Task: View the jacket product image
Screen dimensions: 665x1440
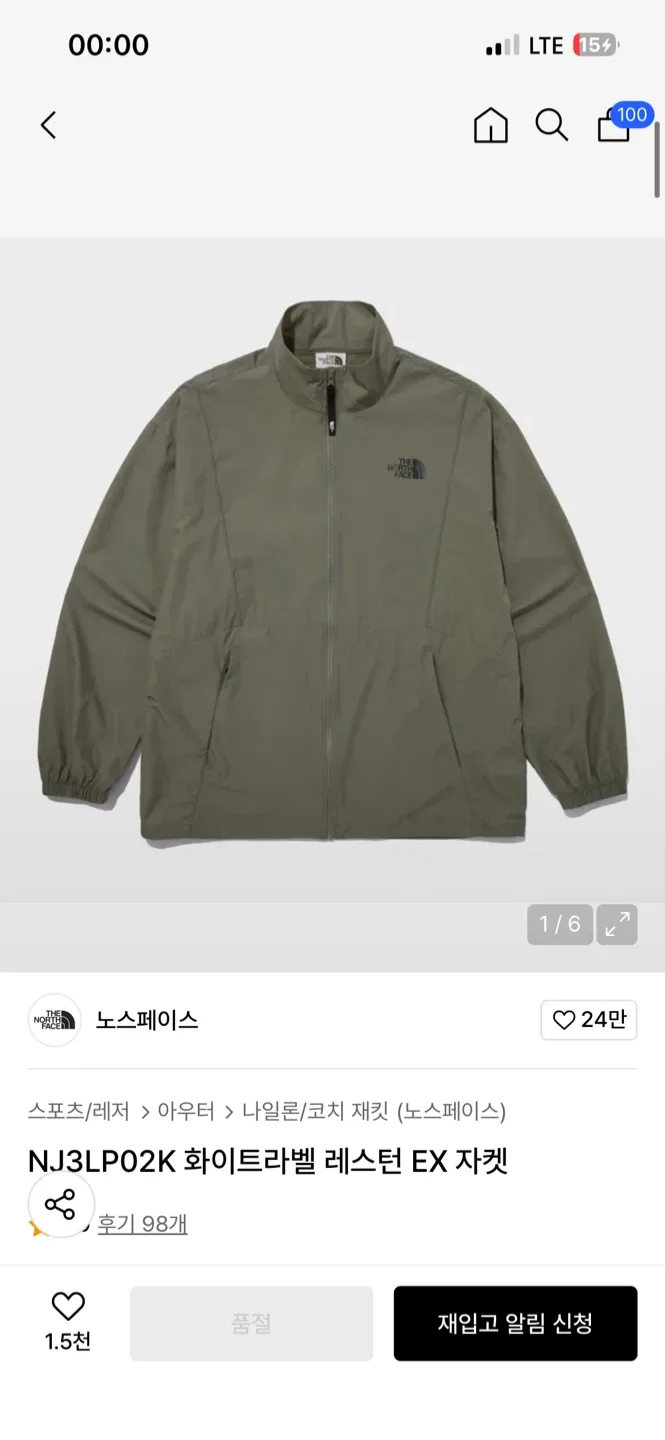Action: coord(333,570)
